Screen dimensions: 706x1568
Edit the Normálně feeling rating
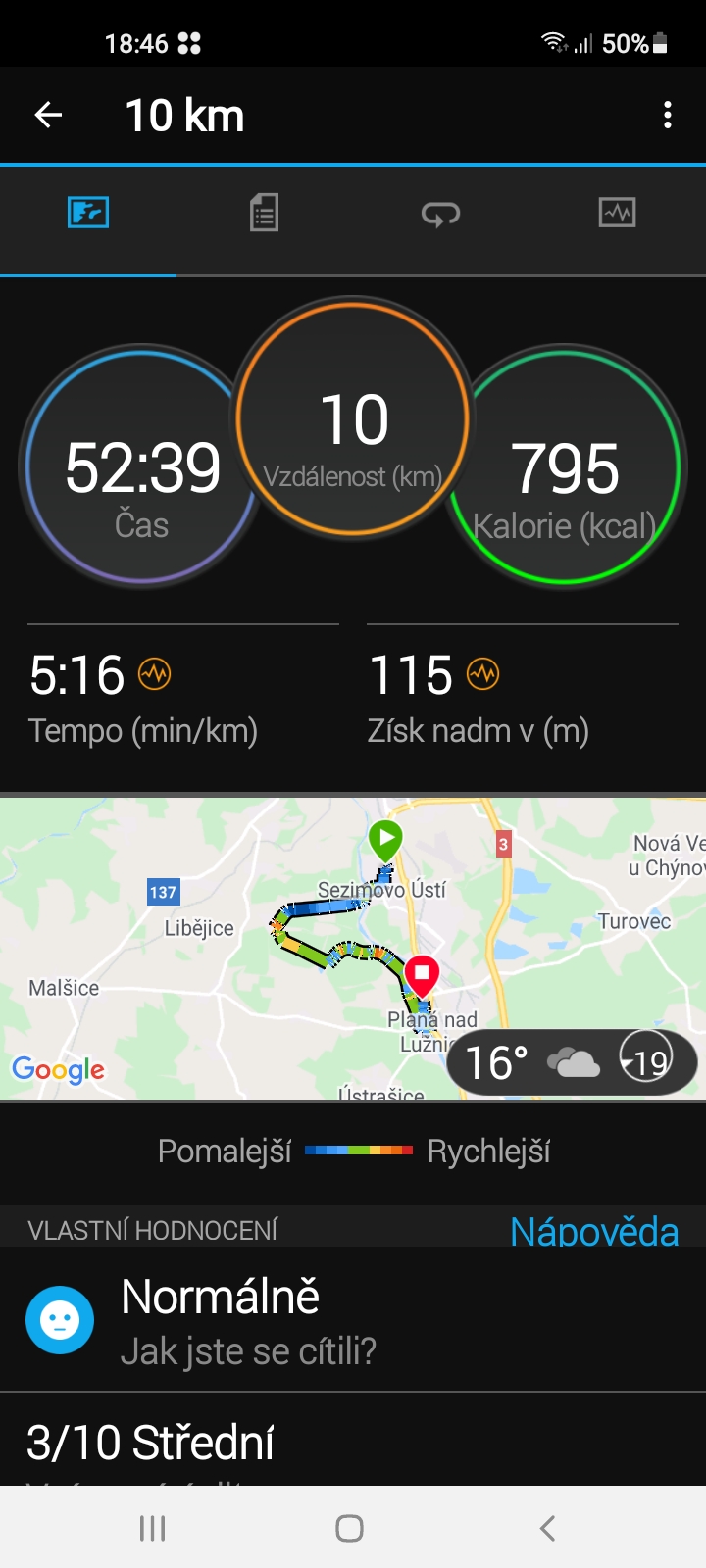[x=353, y=1320]
